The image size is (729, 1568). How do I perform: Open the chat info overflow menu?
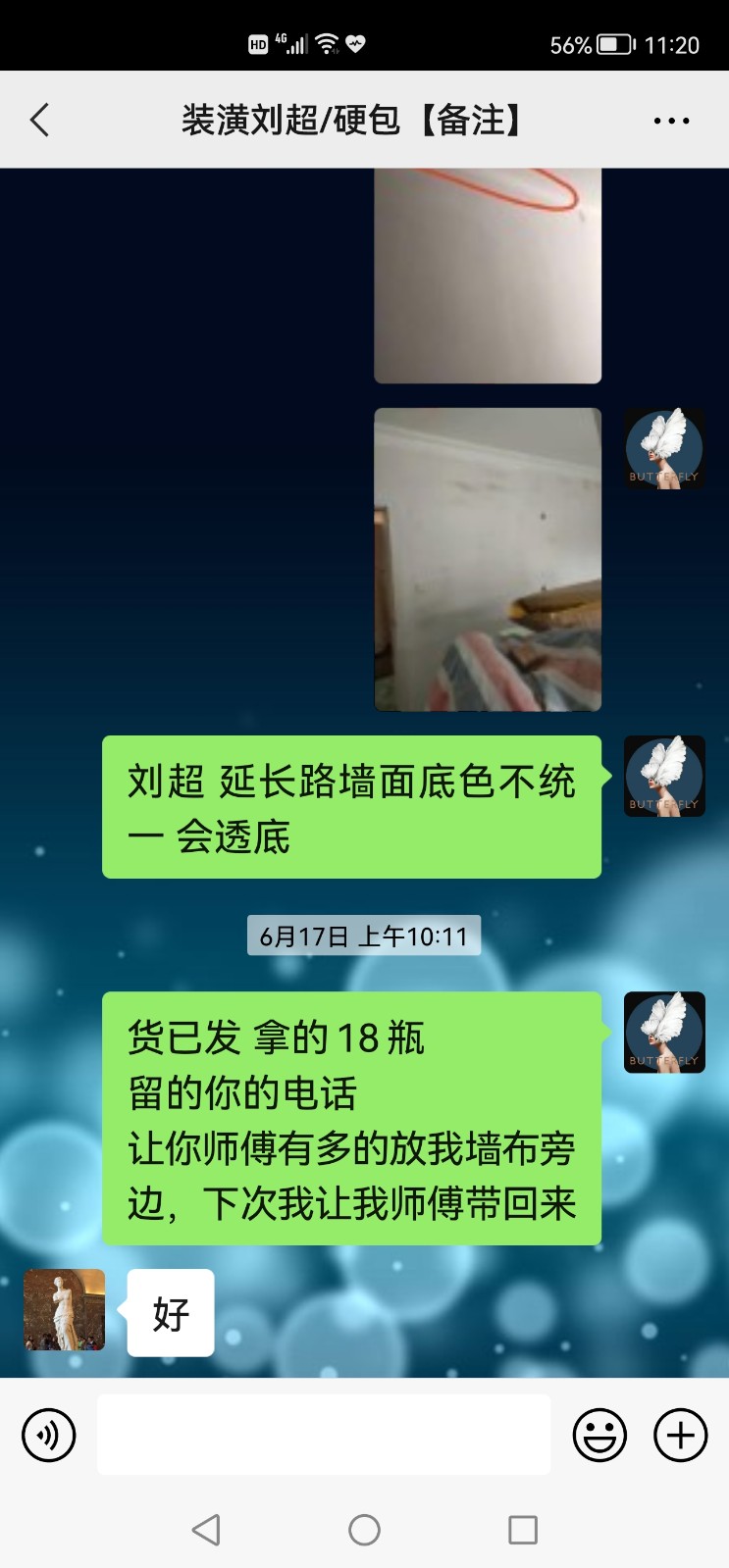(671, 121)
